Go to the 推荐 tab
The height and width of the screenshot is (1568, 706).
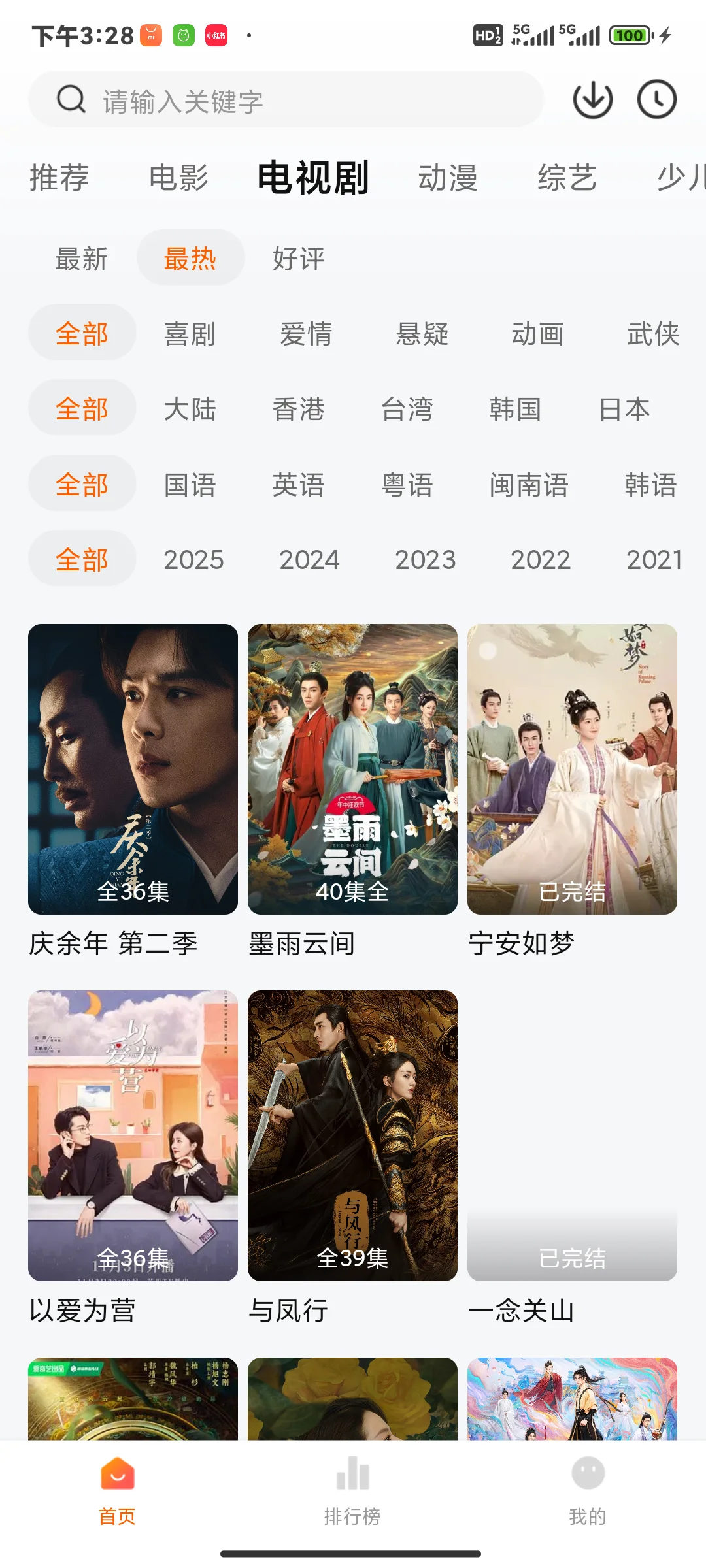(x=59, y=178)
